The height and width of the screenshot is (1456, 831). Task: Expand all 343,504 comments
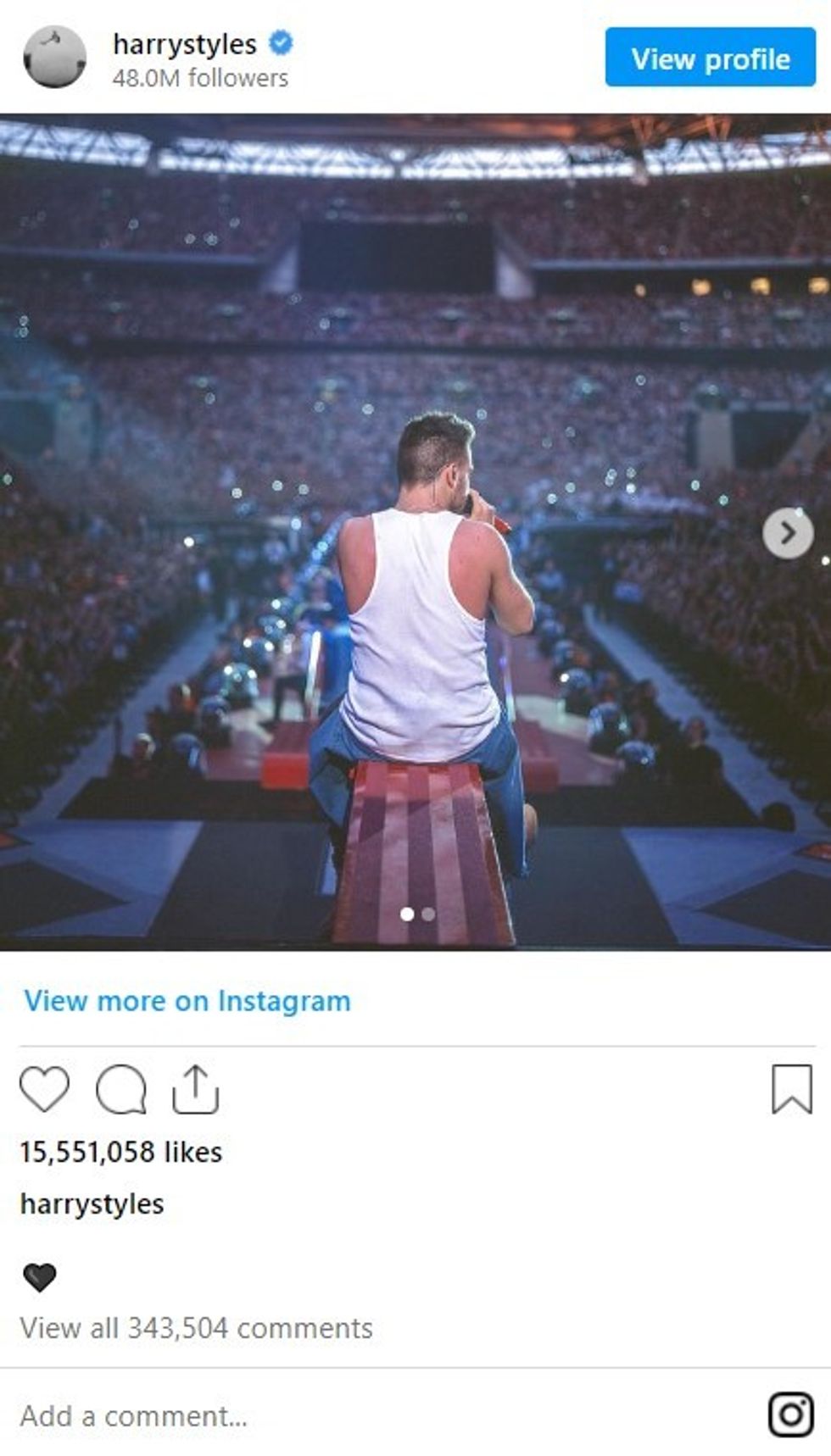[198, 1326]
